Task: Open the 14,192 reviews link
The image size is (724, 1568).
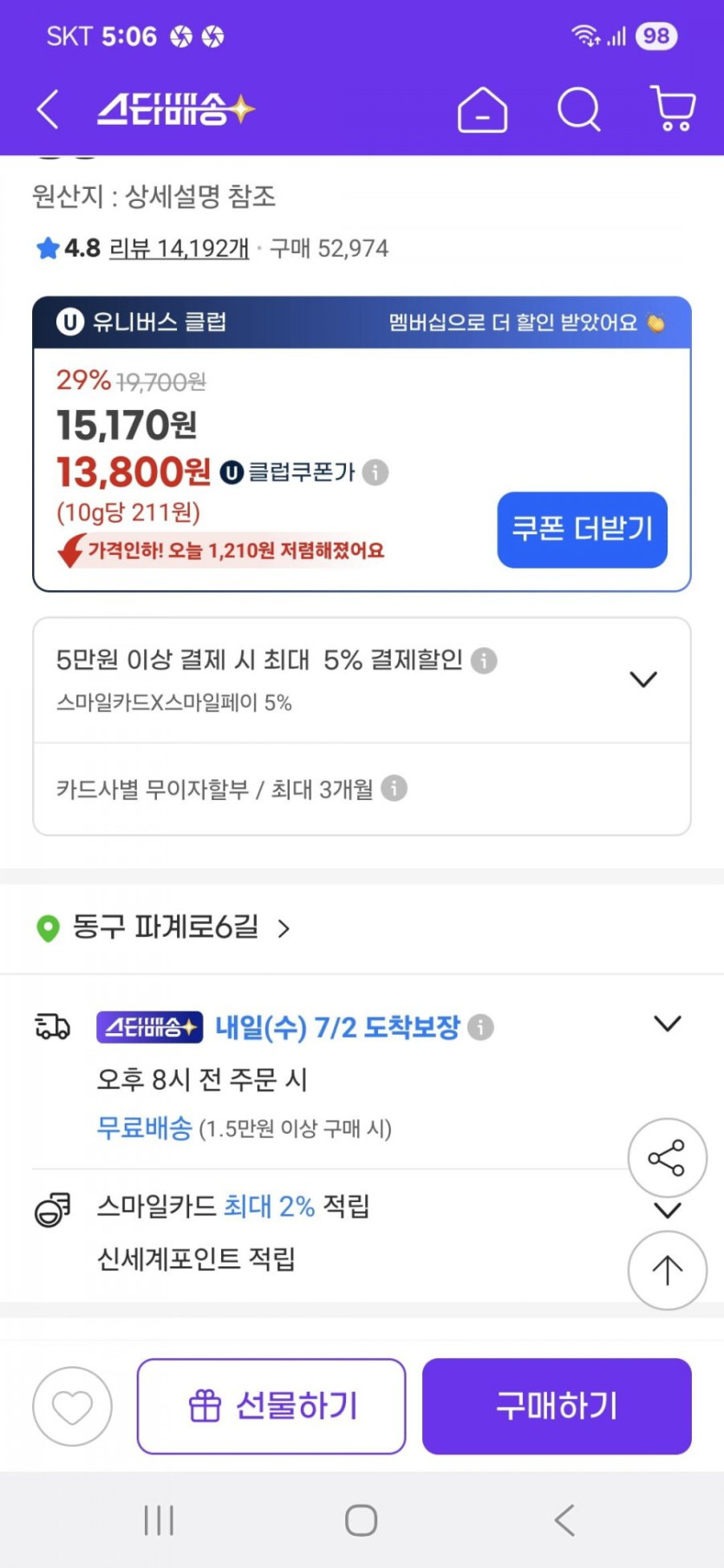Action: point(179,249)
